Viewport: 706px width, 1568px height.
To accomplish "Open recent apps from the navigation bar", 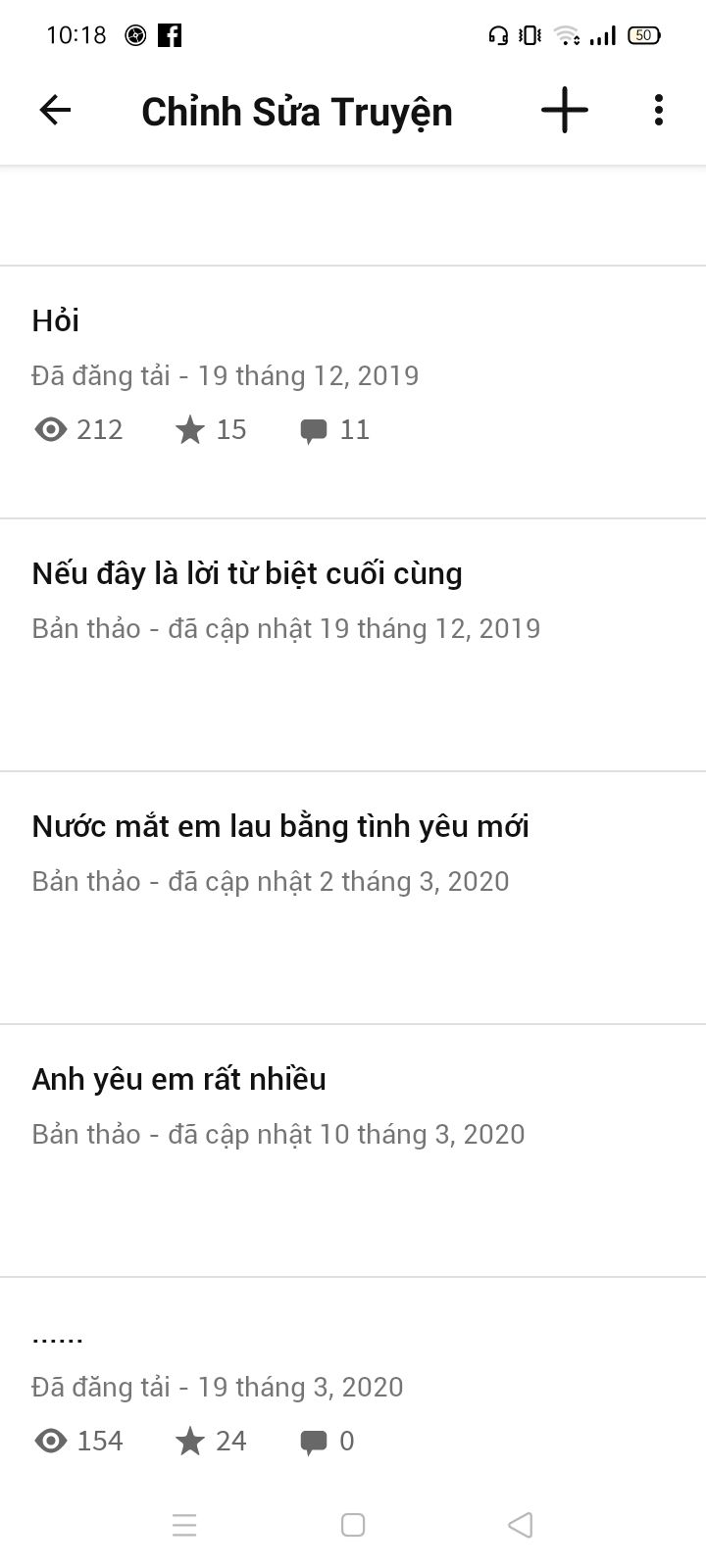I will 184,1525.
